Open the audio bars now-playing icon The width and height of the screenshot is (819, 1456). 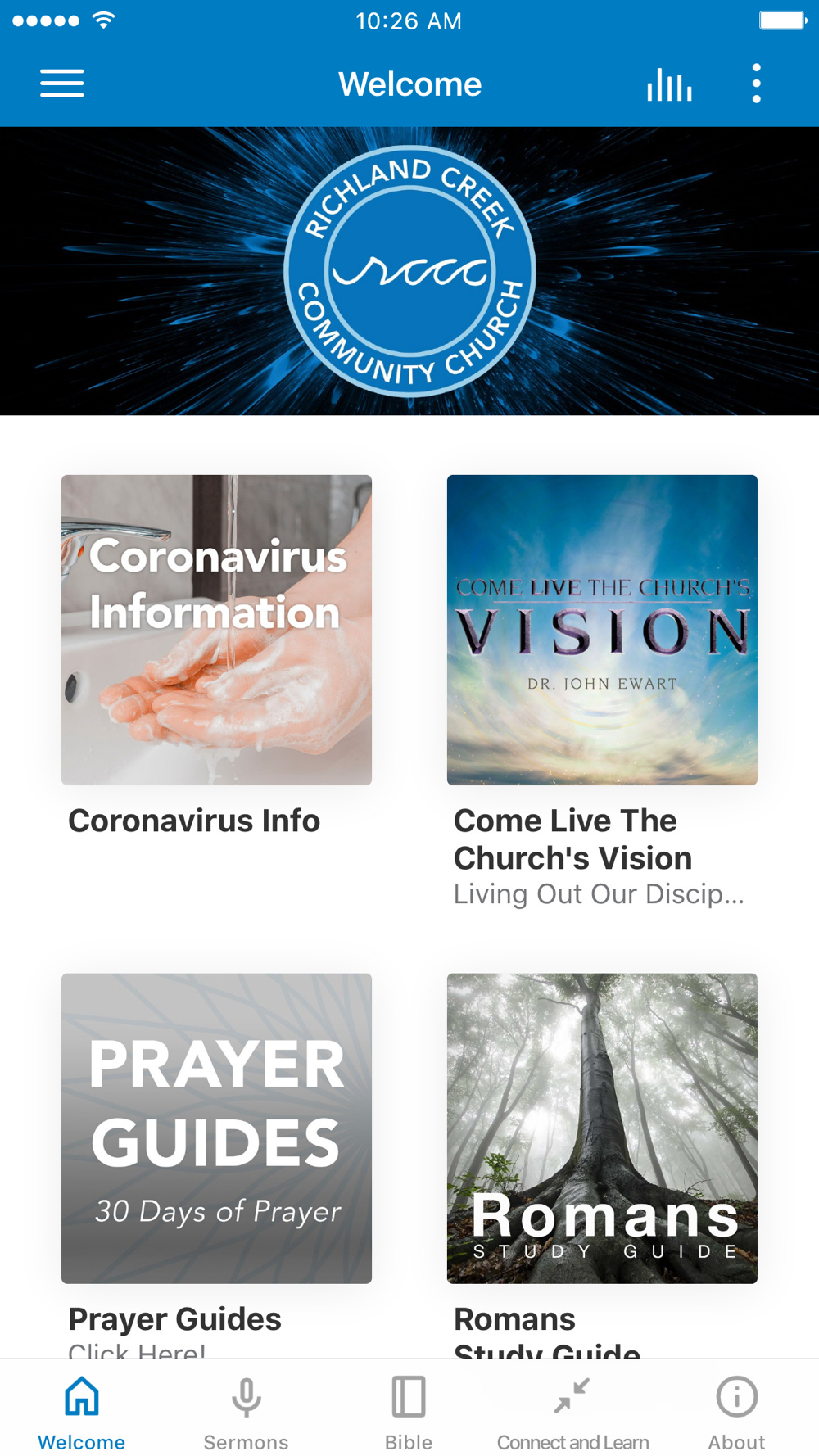[669, 84]
